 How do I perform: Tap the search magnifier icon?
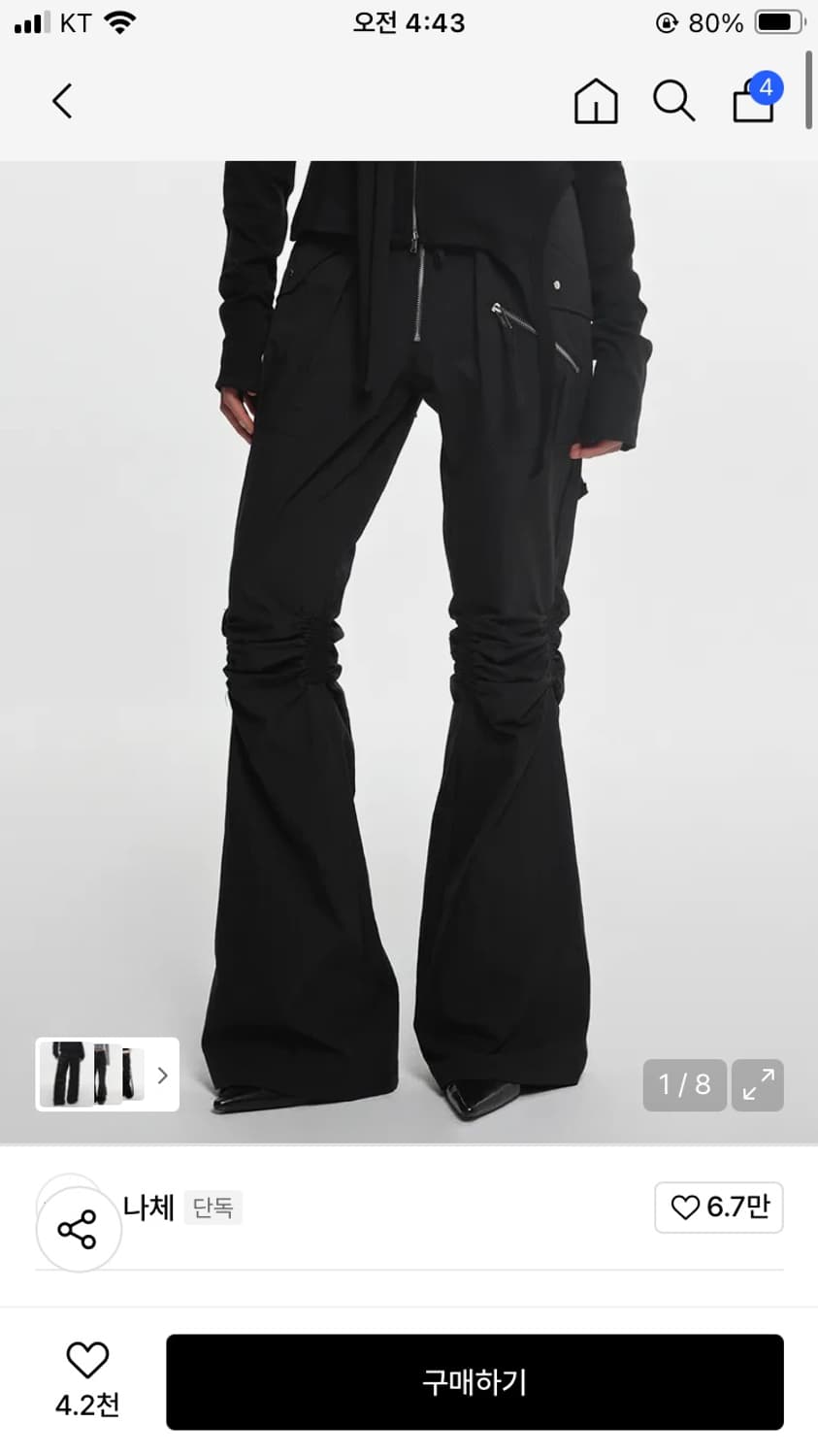point(674,101)
